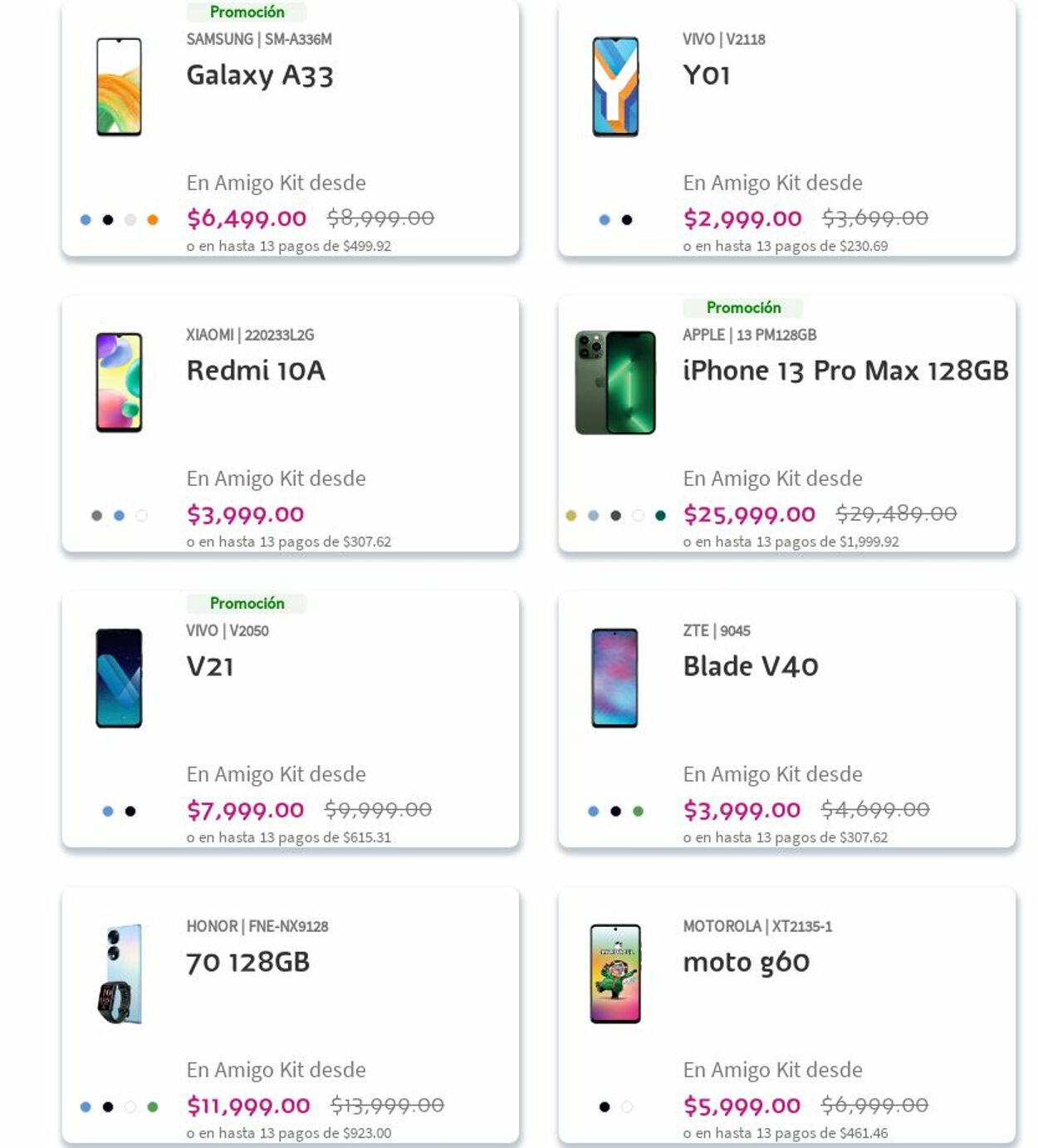Open the Honor 70 128GB card
Screen dimensions: 1038x1148
click(247, 962)
